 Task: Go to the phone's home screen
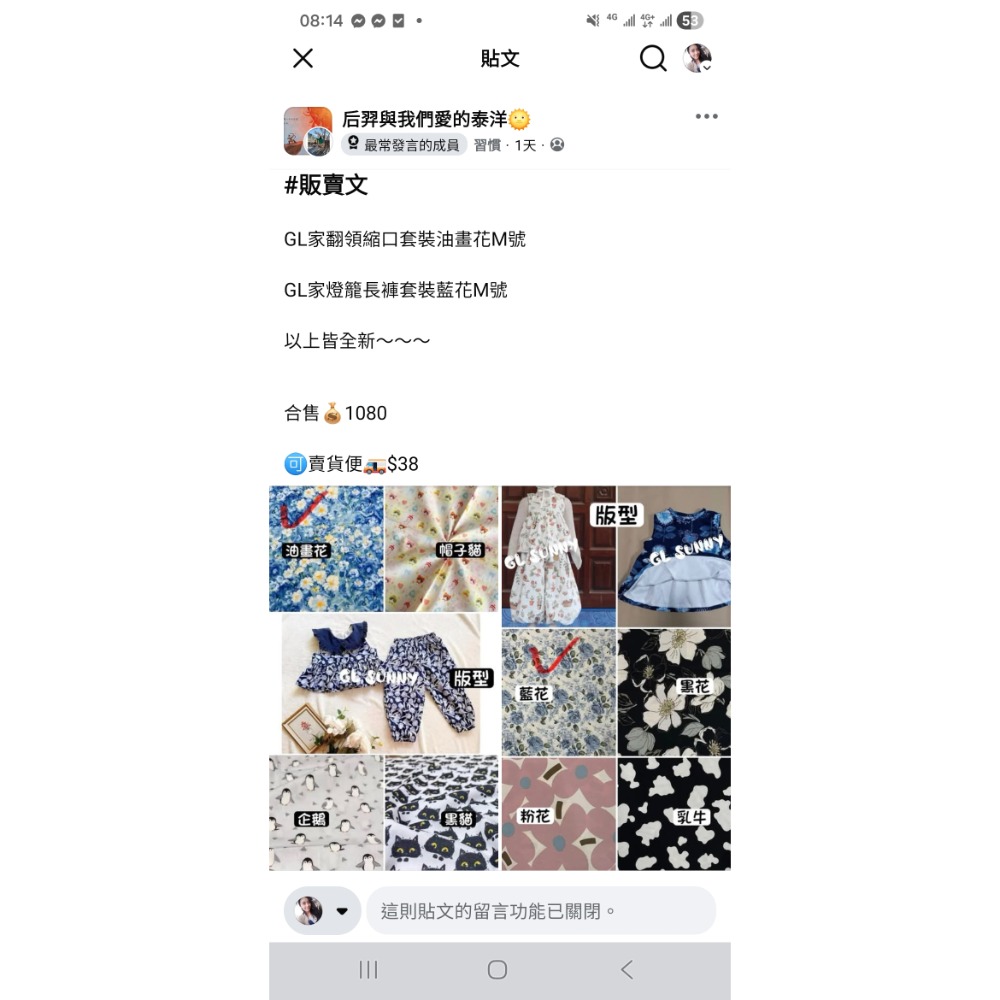click(497, 969)
